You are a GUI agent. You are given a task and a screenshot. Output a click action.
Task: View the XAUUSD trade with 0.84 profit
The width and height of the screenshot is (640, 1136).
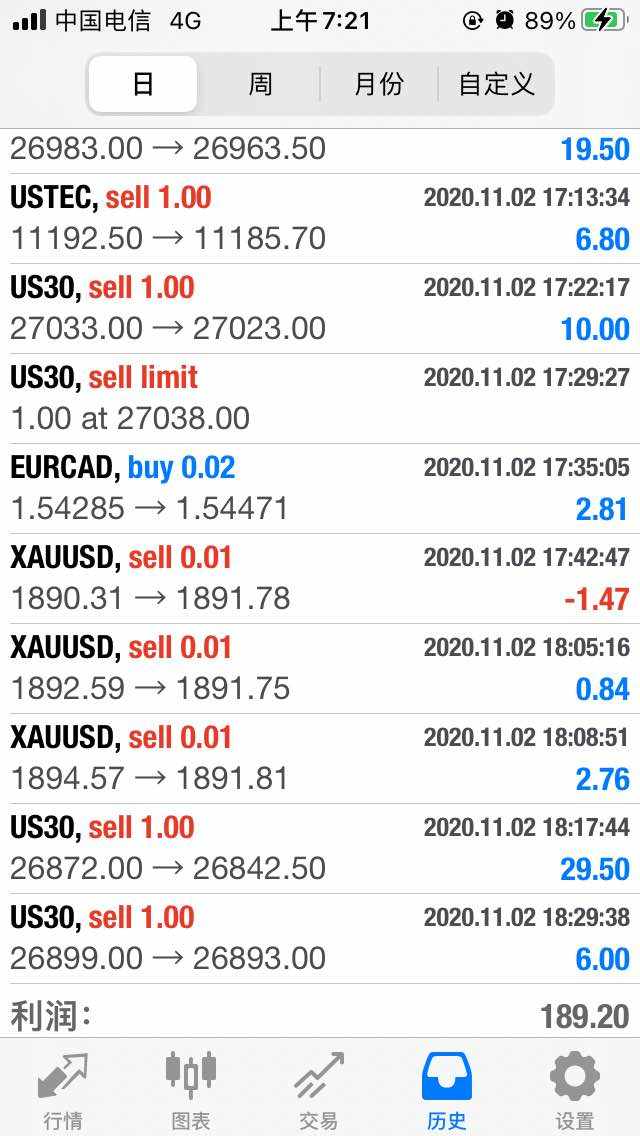click(320, 668)
